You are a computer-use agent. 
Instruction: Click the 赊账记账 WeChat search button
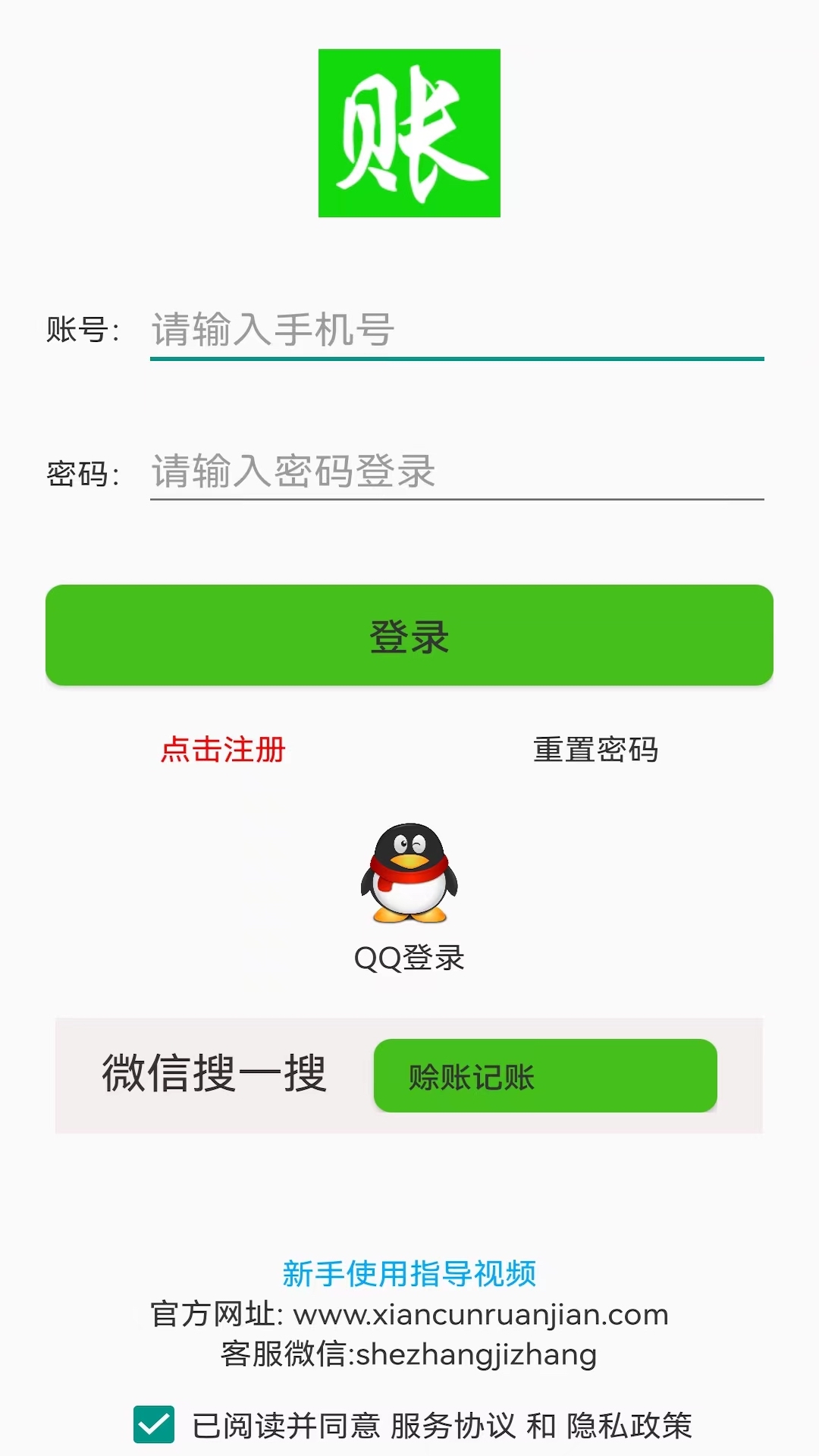click(546, 1076)
